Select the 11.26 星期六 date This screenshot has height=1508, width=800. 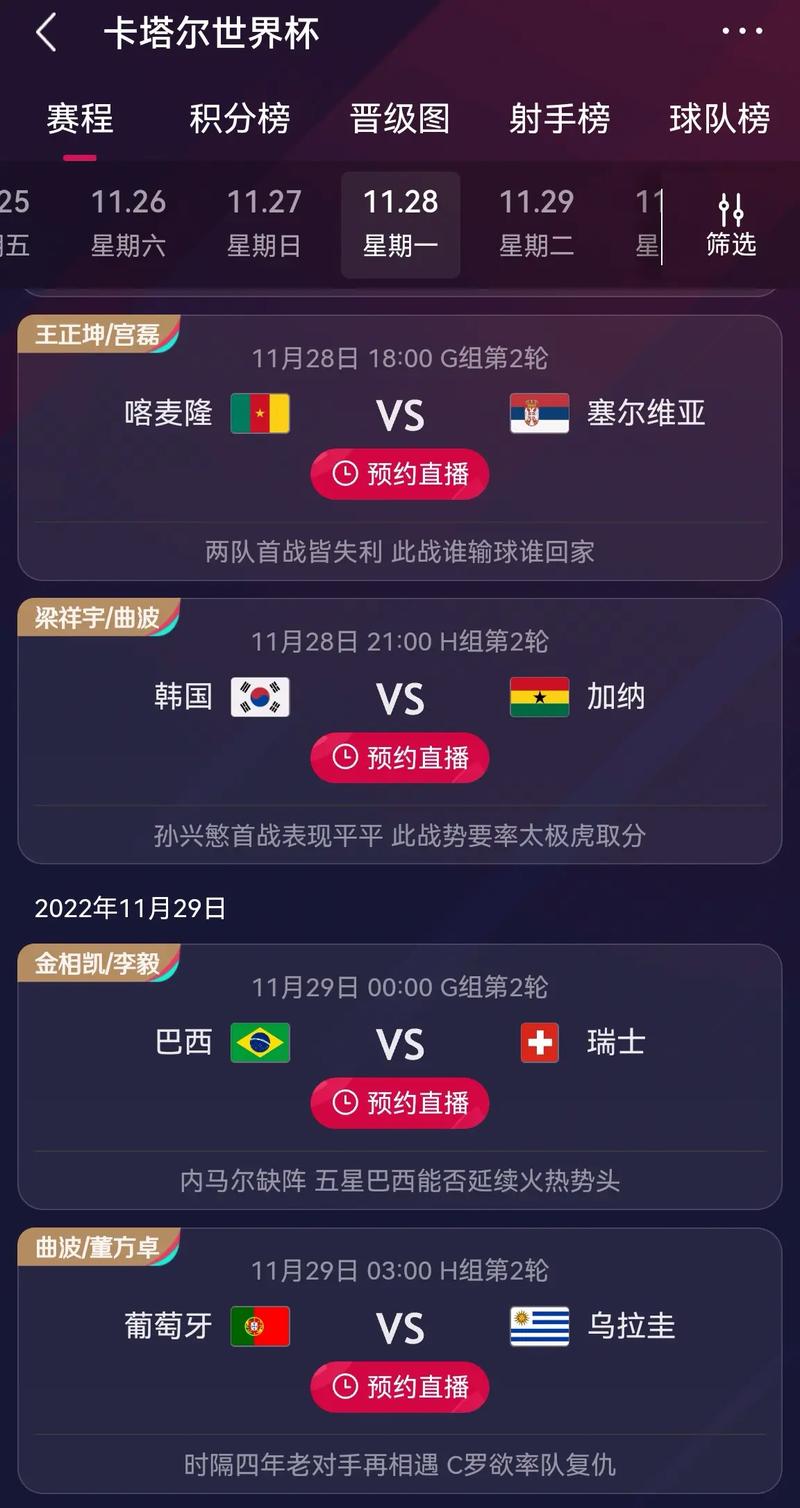[x=128, y=222]
